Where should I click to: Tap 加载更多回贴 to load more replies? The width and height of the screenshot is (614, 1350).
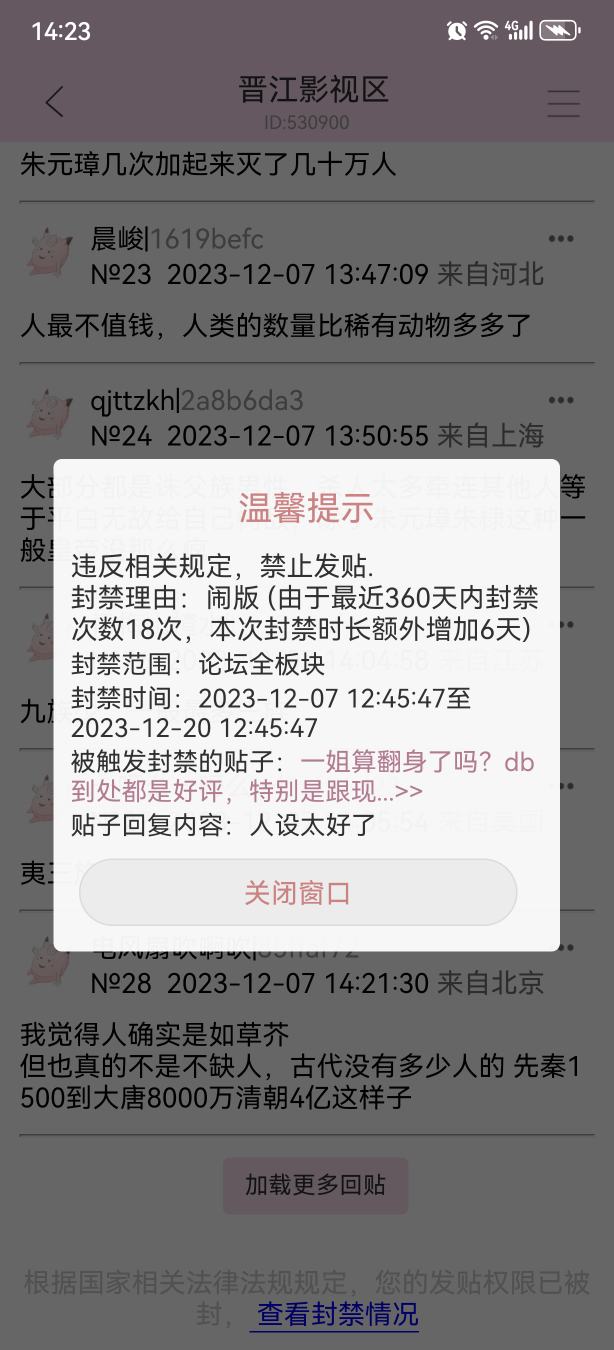pos(316,1186)
